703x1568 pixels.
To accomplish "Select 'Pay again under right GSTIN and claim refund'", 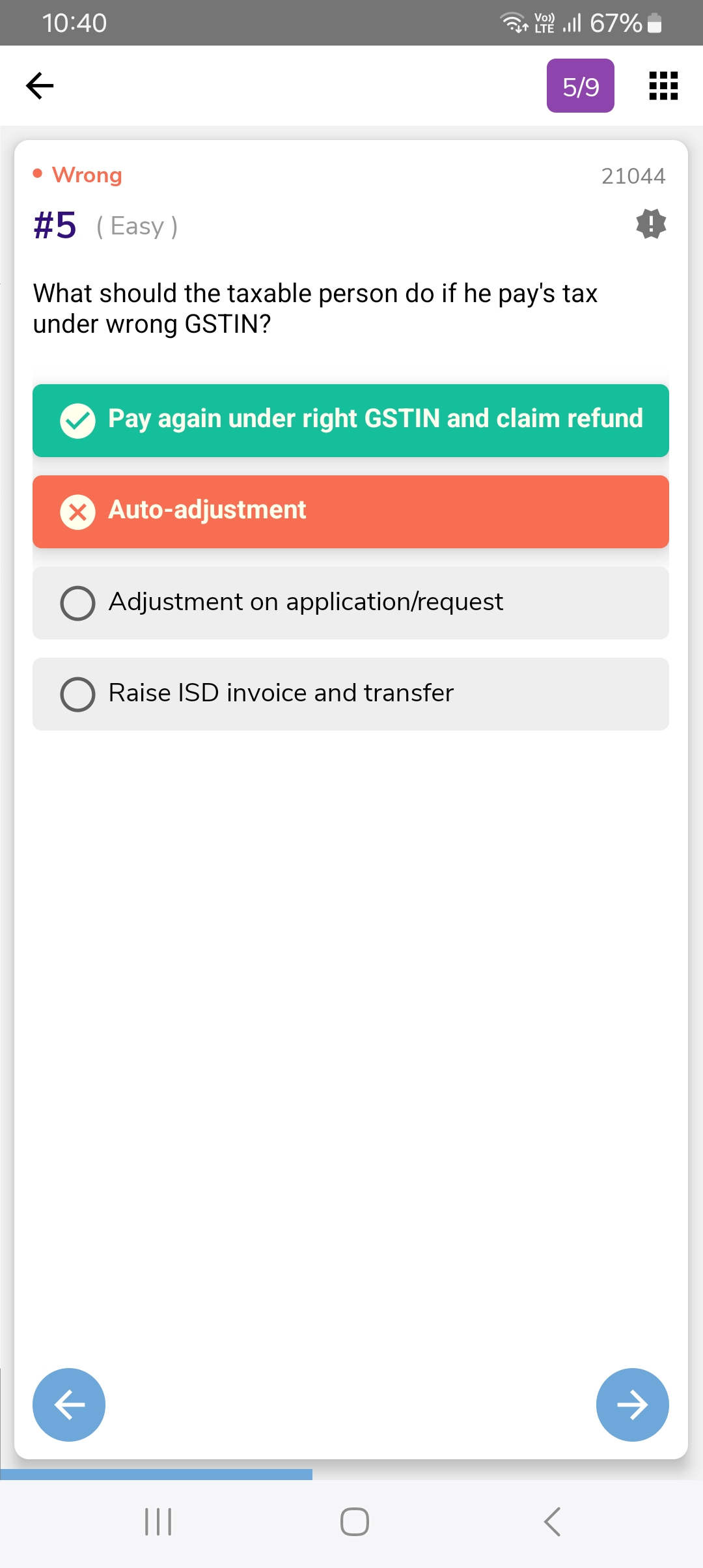I will pyautogui.click(x=351, y=421).
